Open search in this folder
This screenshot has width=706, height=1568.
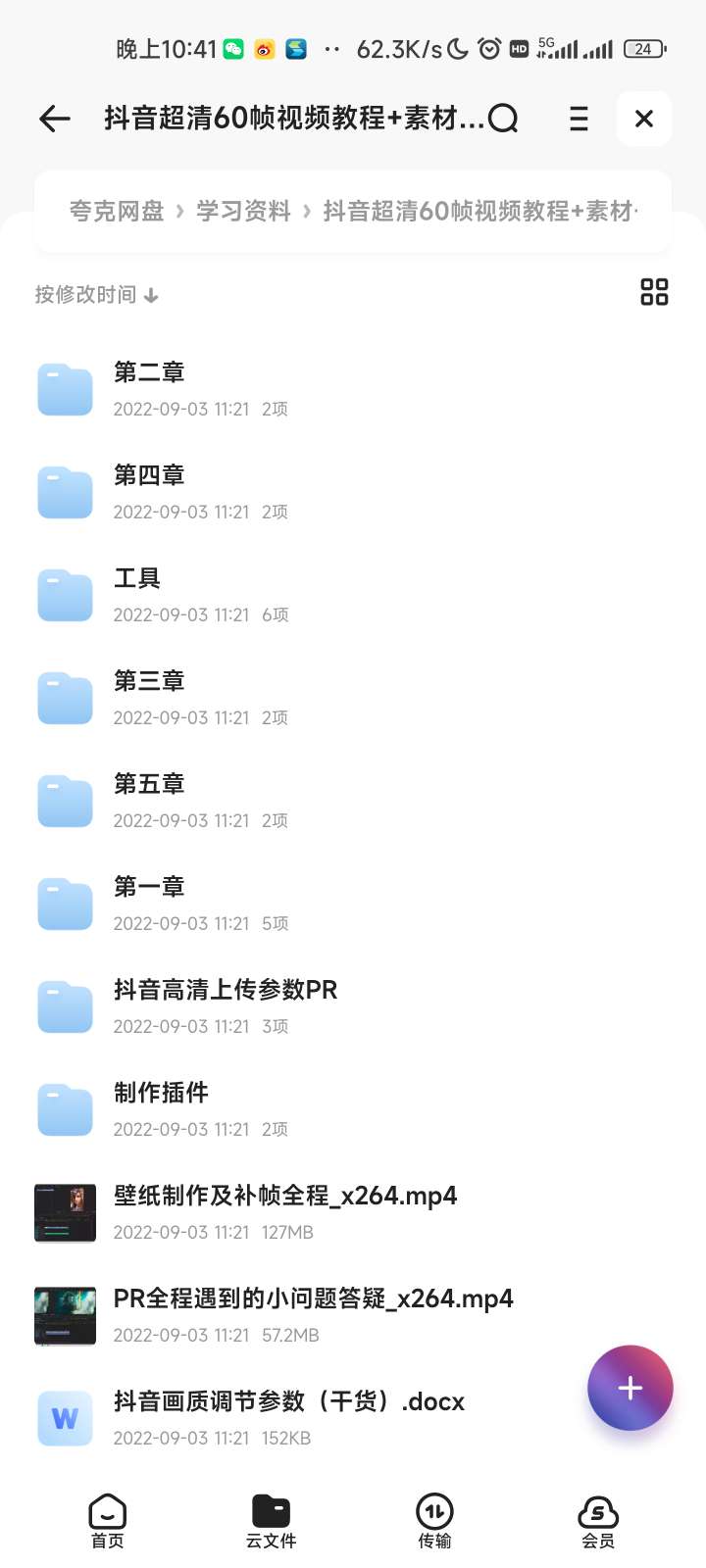503,120
